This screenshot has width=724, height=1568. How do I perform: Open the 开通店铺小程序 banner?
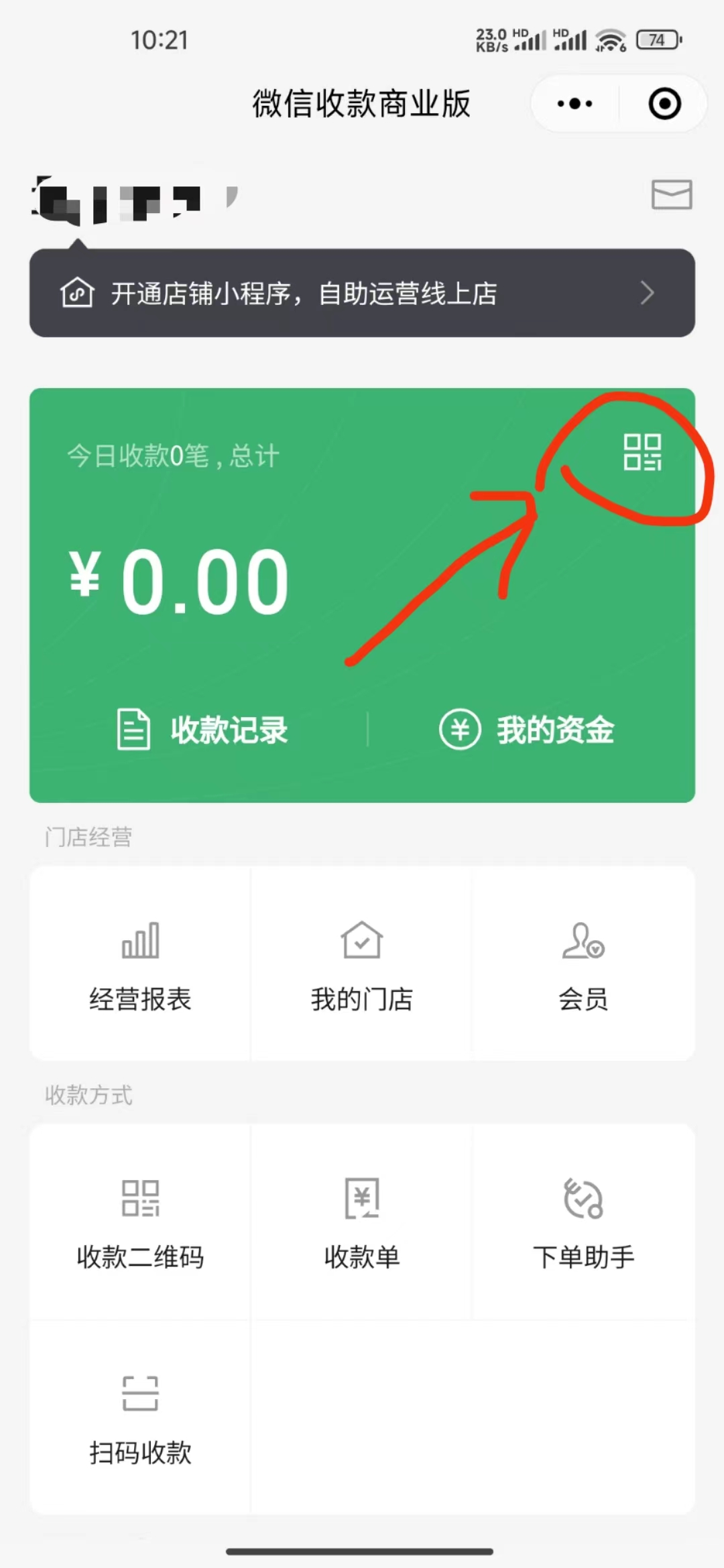362,293
